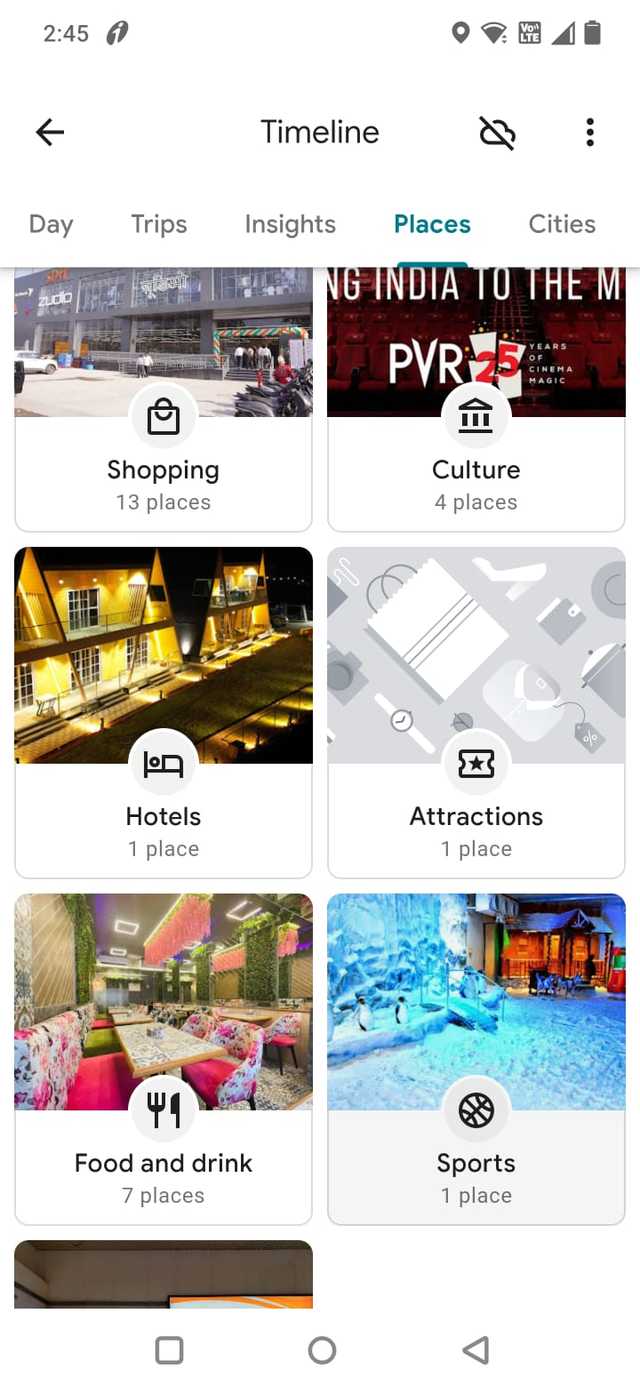Switch to the Cities tab

click(562, 224)
